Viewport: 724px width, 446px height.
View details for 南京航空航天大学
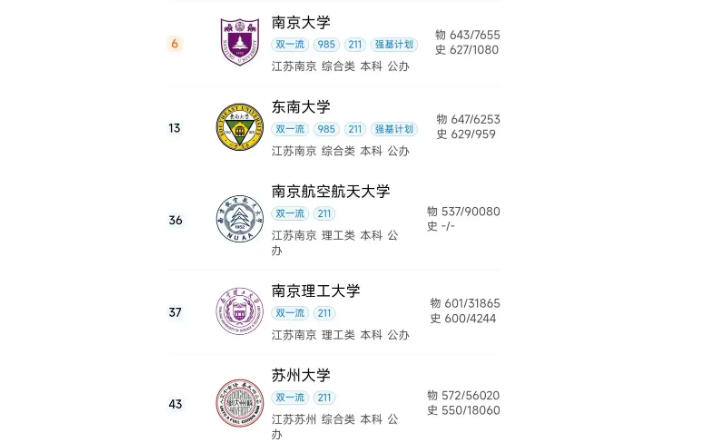coord(331,191)
